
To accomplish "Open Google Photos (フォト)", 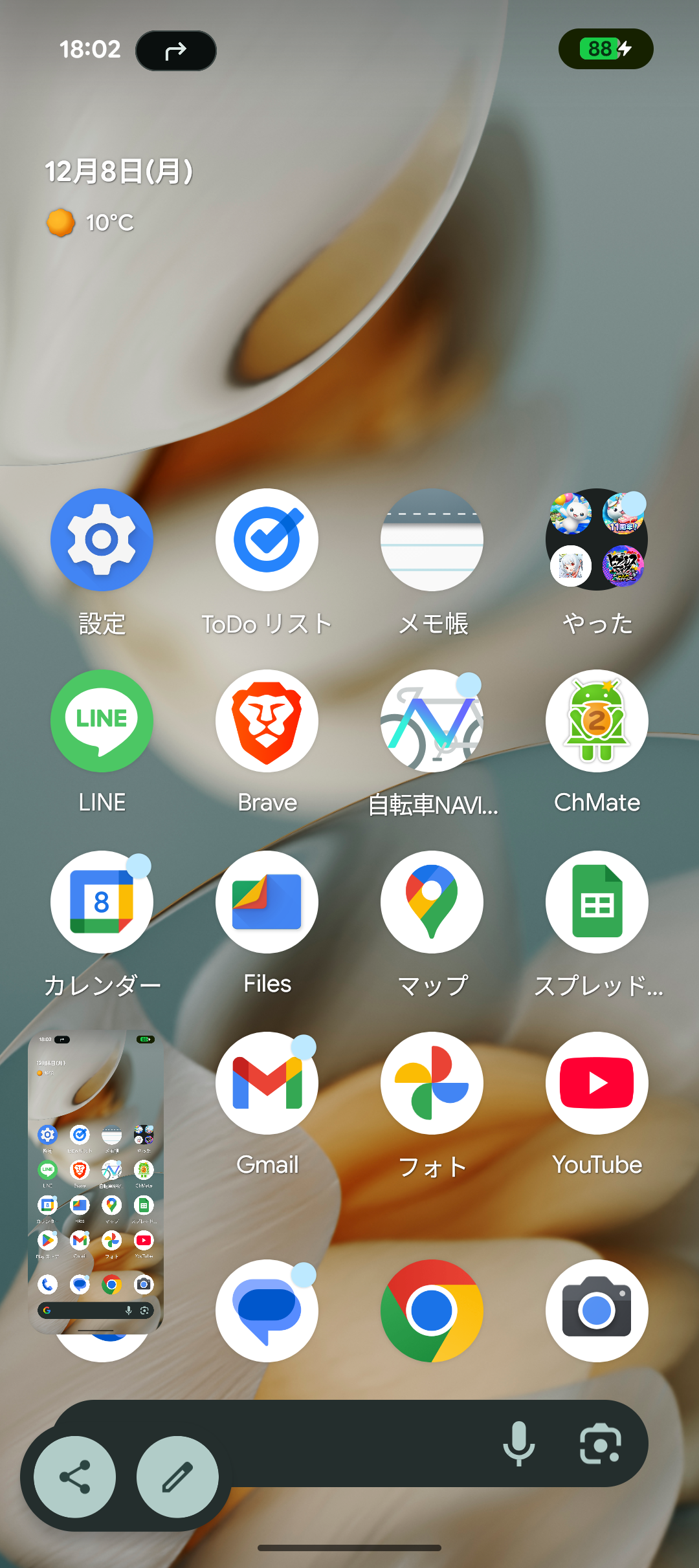I will pos(432,1083).
